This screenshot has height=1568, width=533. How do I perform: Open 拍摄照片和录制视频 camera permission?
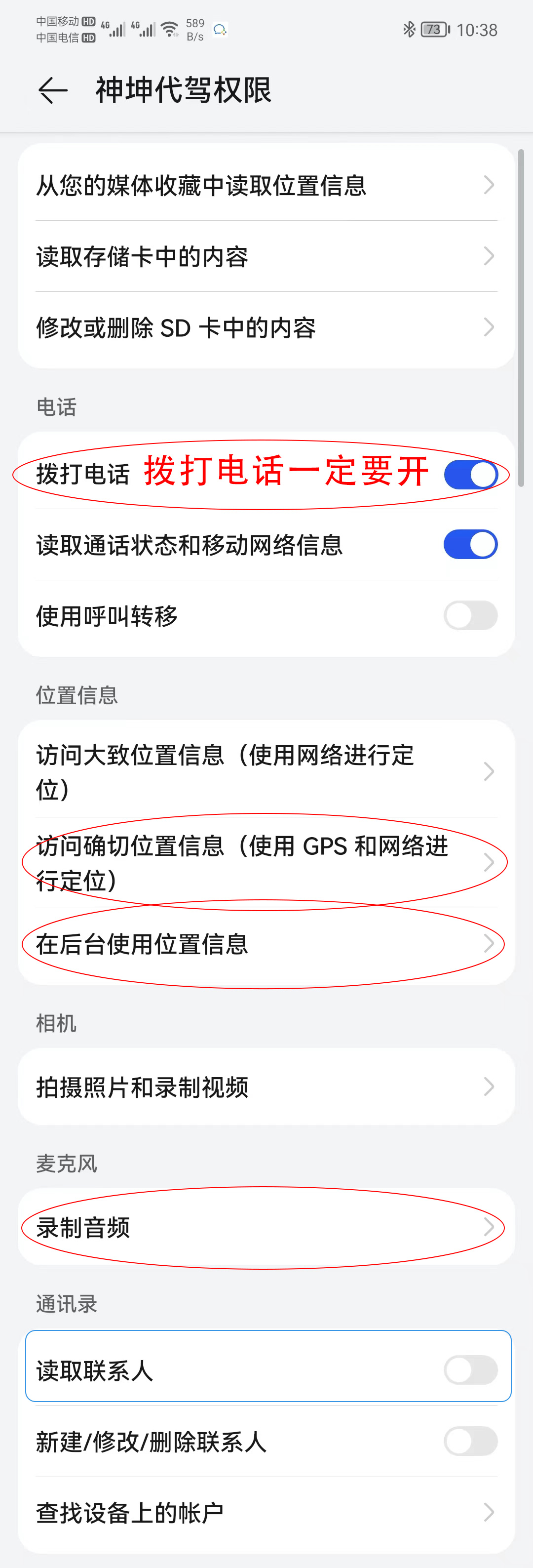coord(266,1086)
